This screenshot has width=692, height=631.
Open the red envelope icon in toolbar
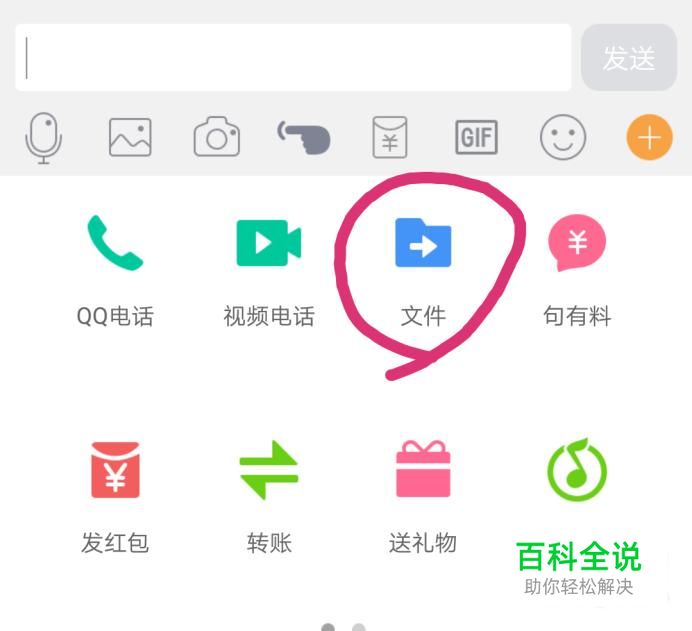(390, 137)
